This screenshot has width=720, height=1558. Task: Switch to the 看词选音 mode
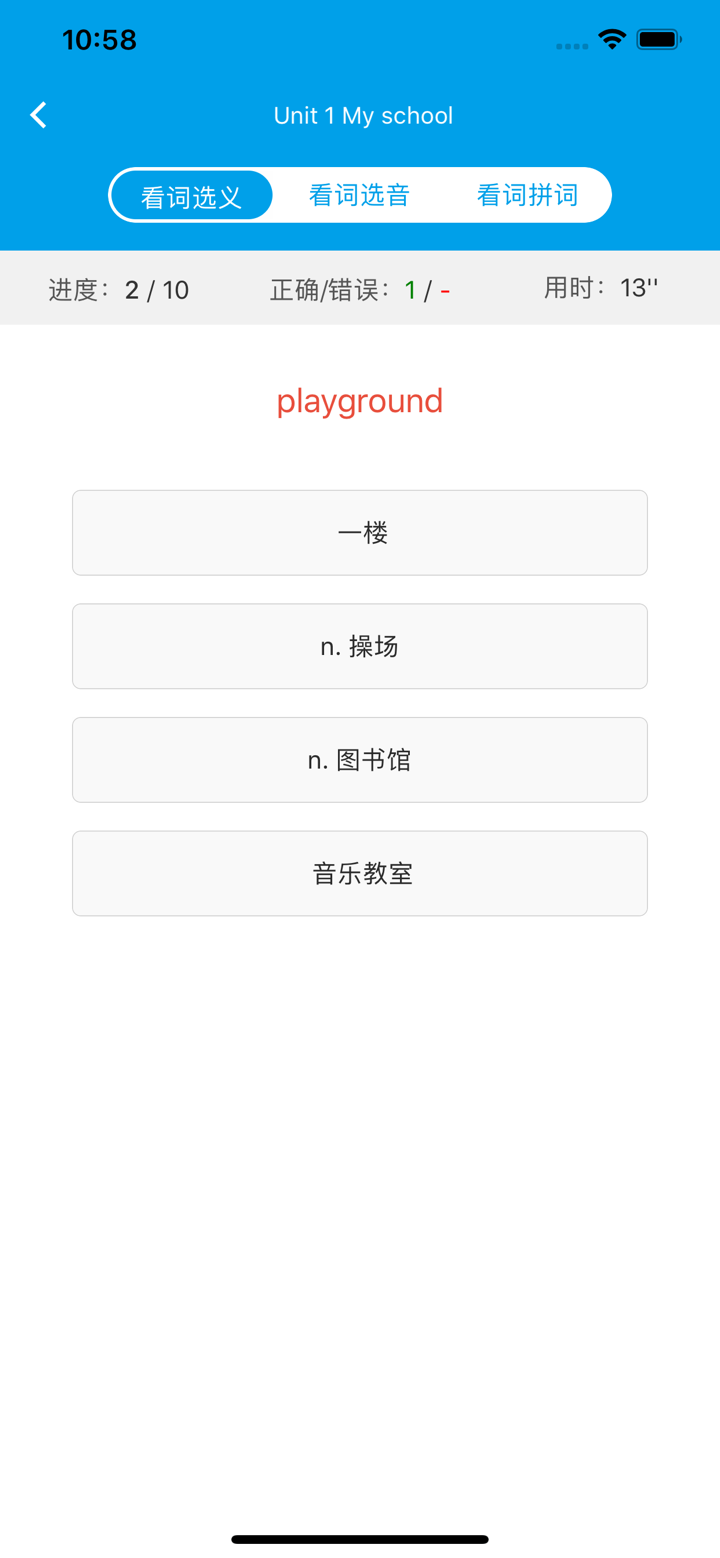click(359, 195)
